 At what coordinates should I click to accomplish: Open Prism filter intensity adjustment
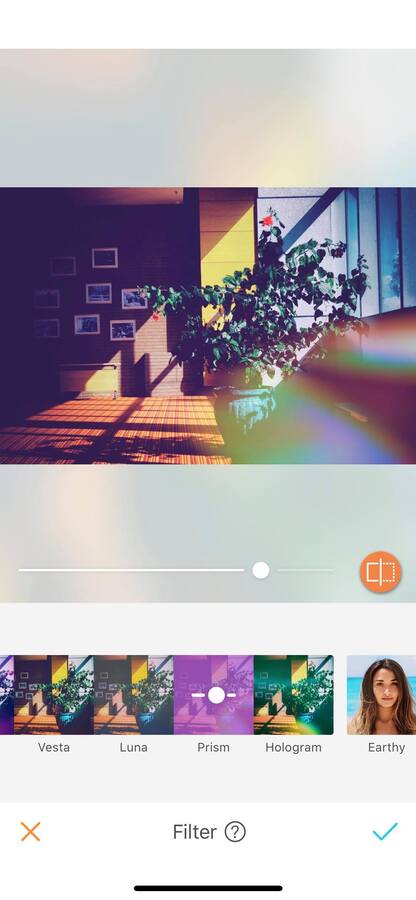[213, 695]
